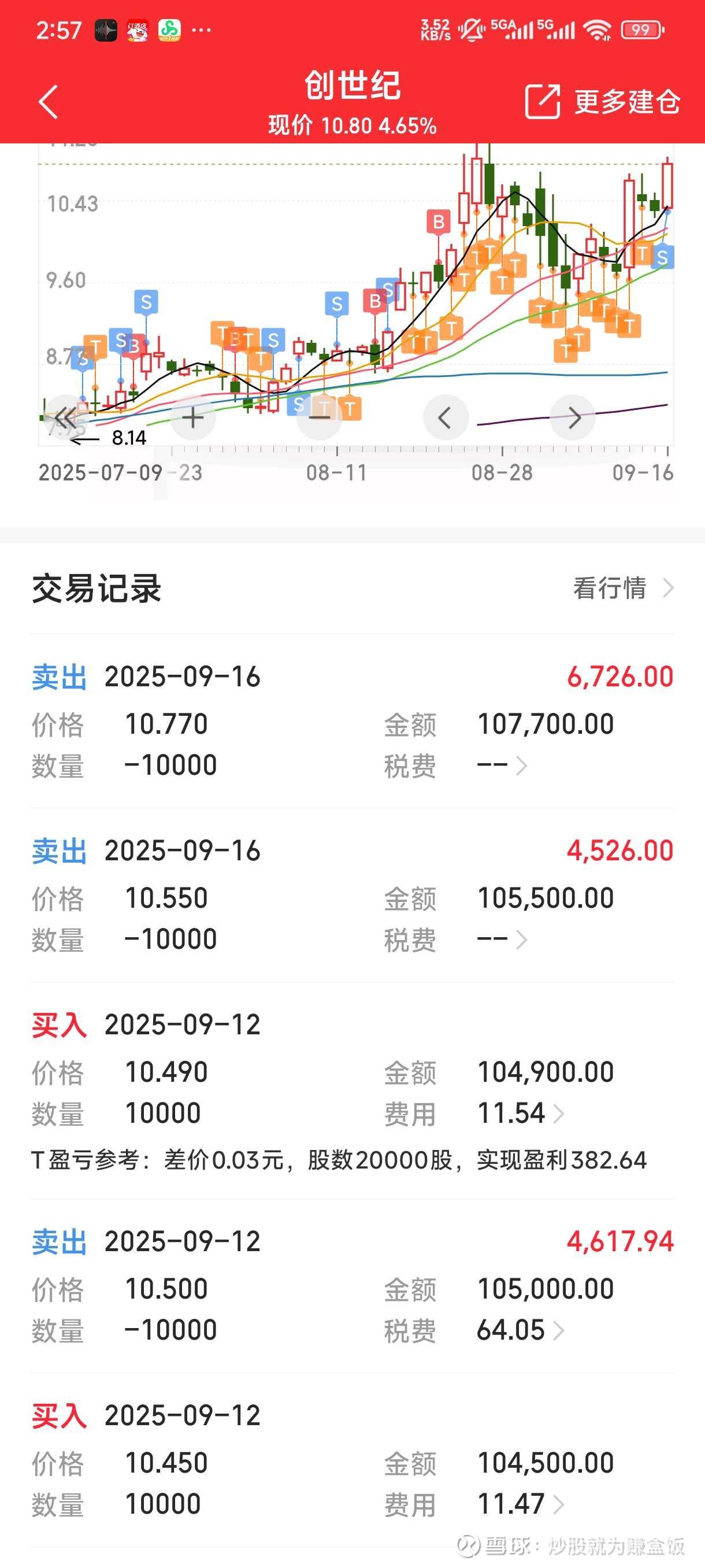Zoom out of the candlestick chart

point(319,417)
